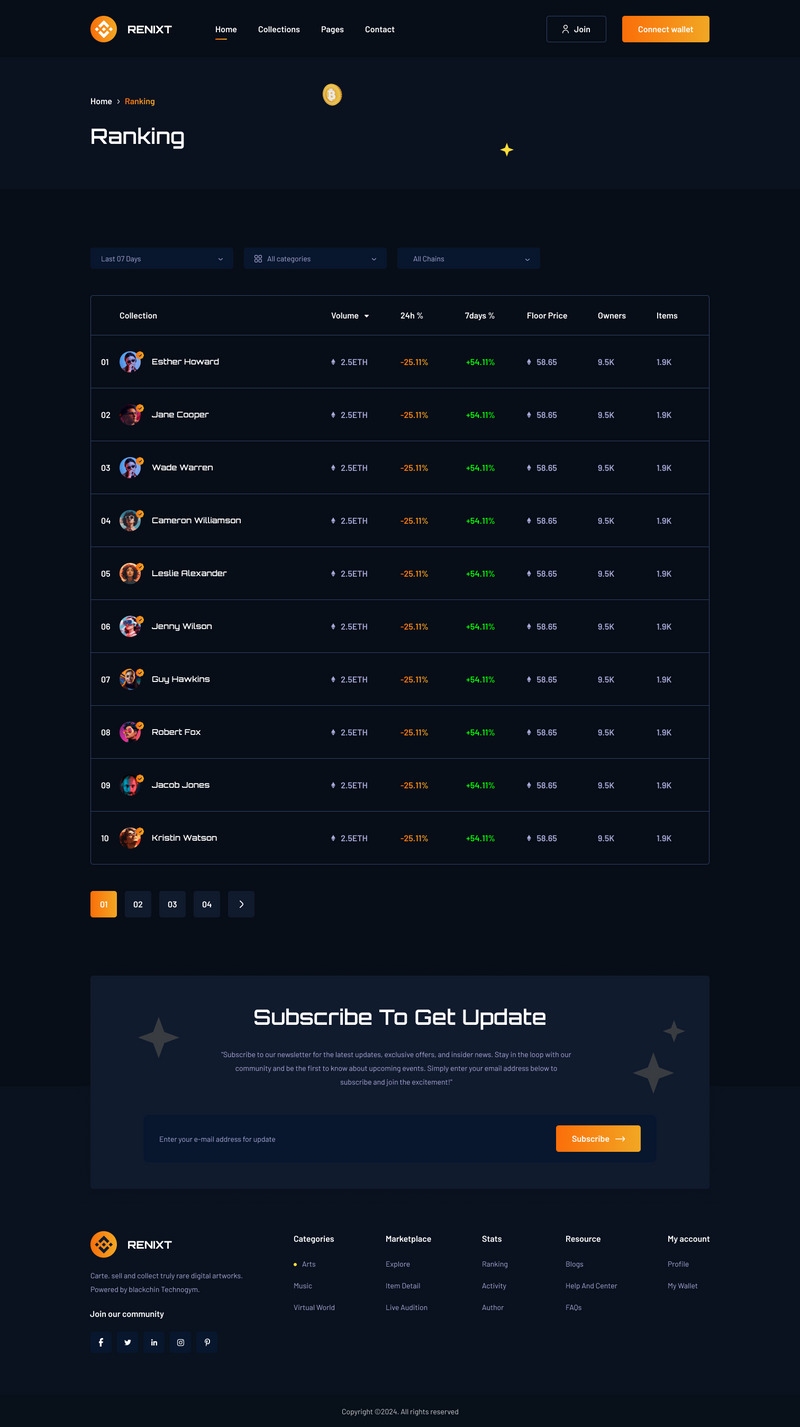Tap the next page arrow
Screen dimensions: 800x1427
click(241, 904)
